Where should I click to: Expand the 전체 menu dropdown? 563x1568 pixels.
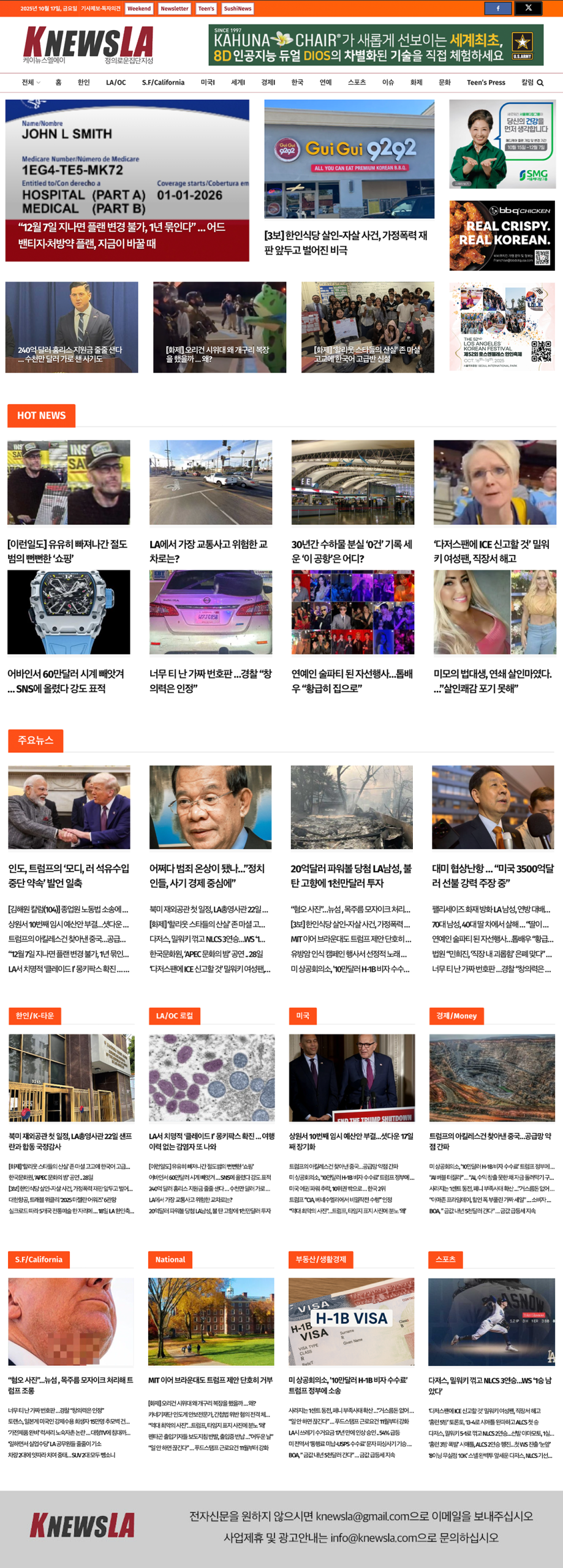coord(31,82)
